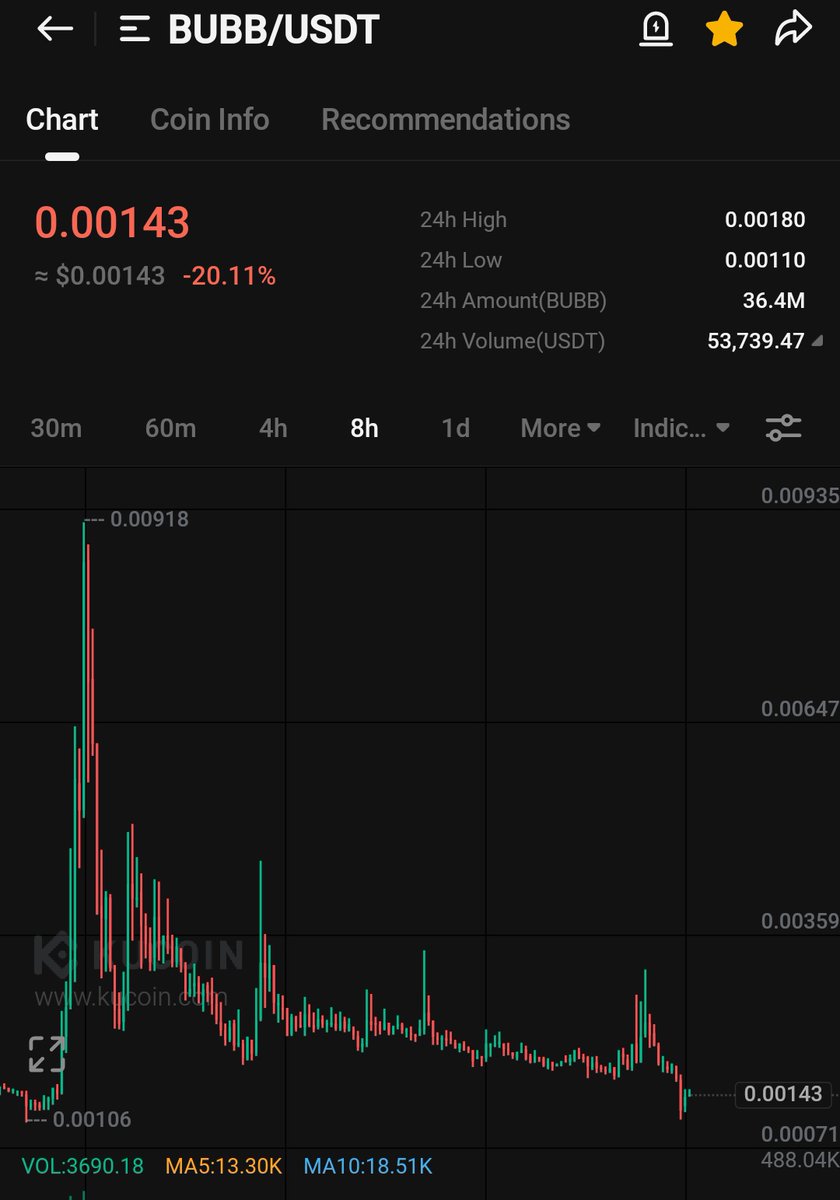840x1200 pixels.
Task: Switch chart to 60m interval
Action: (x=170, y=428)
